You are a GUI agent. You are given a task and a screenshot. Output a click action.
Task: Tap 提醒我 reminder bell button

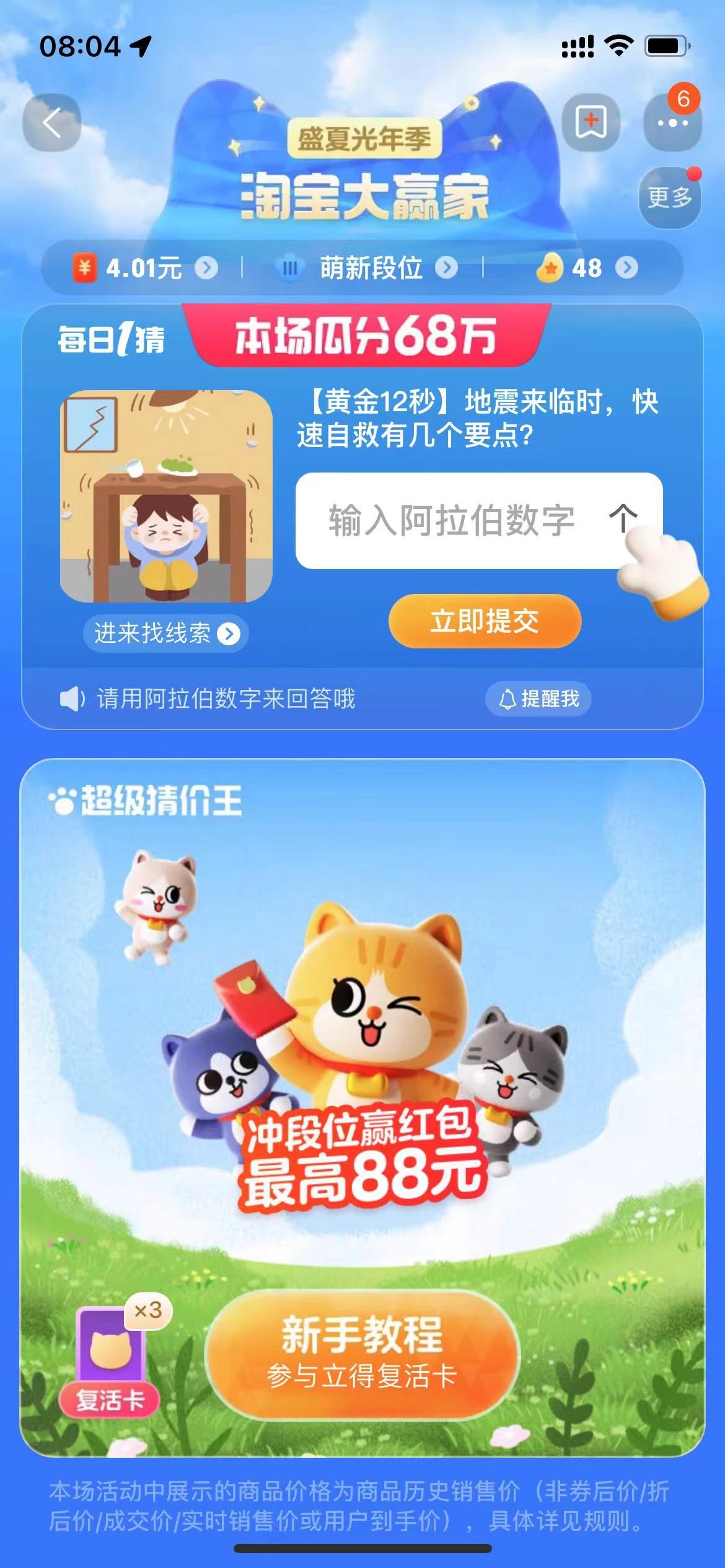538,699
